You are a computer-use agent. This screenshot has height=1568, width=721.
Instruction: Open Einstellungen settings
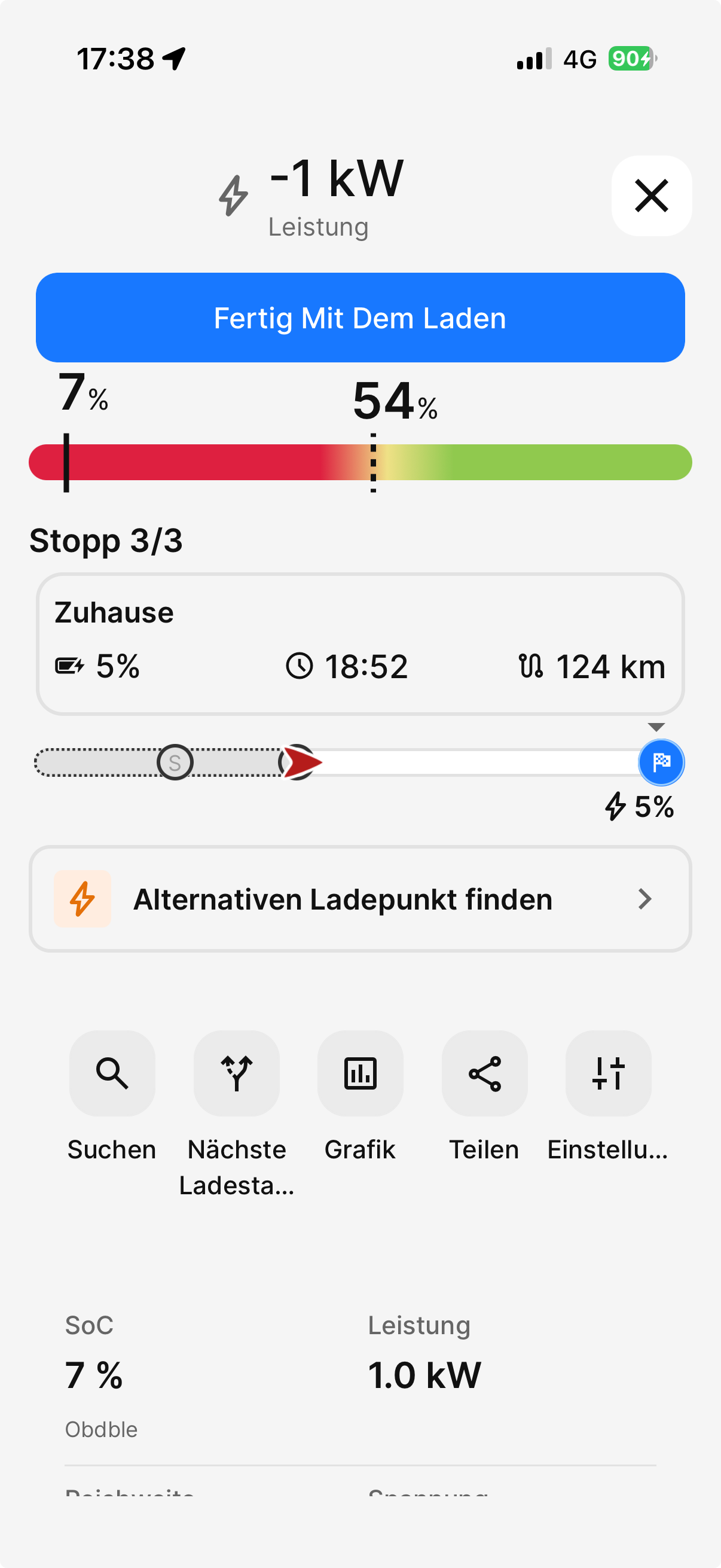608,1073
